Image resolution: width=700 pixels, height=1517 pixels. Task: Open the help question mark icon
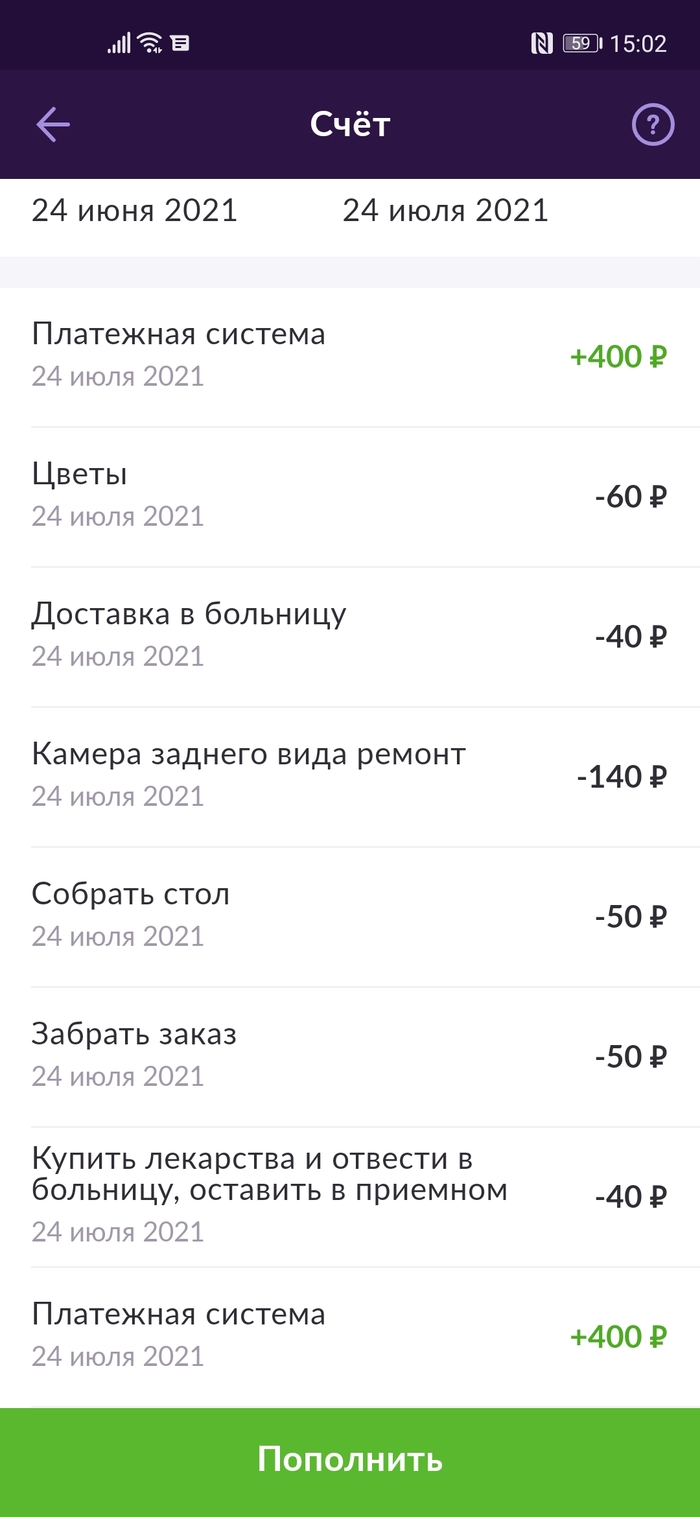(652, 125)
